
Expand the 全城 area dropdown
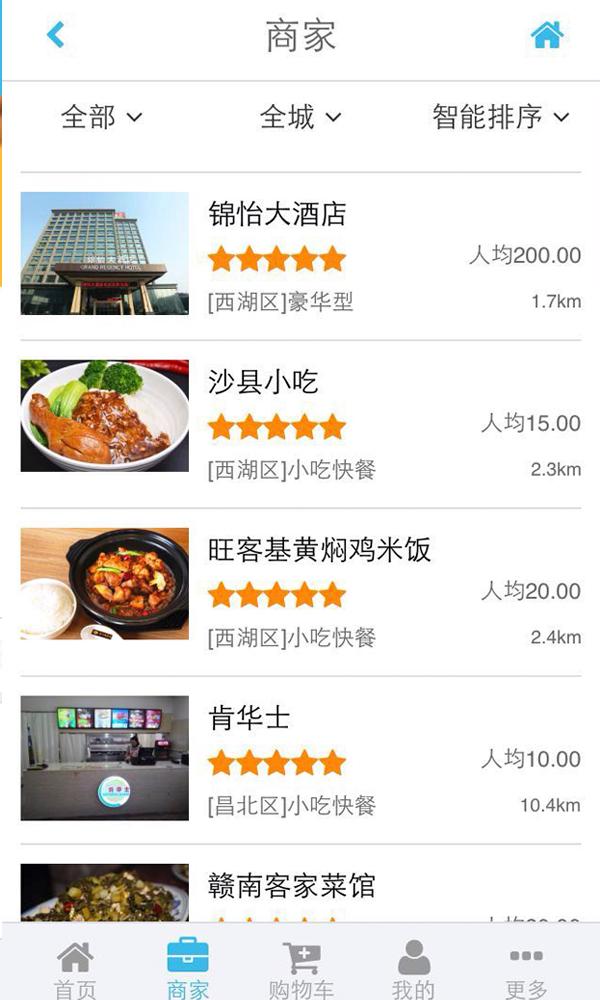[300, 117]
